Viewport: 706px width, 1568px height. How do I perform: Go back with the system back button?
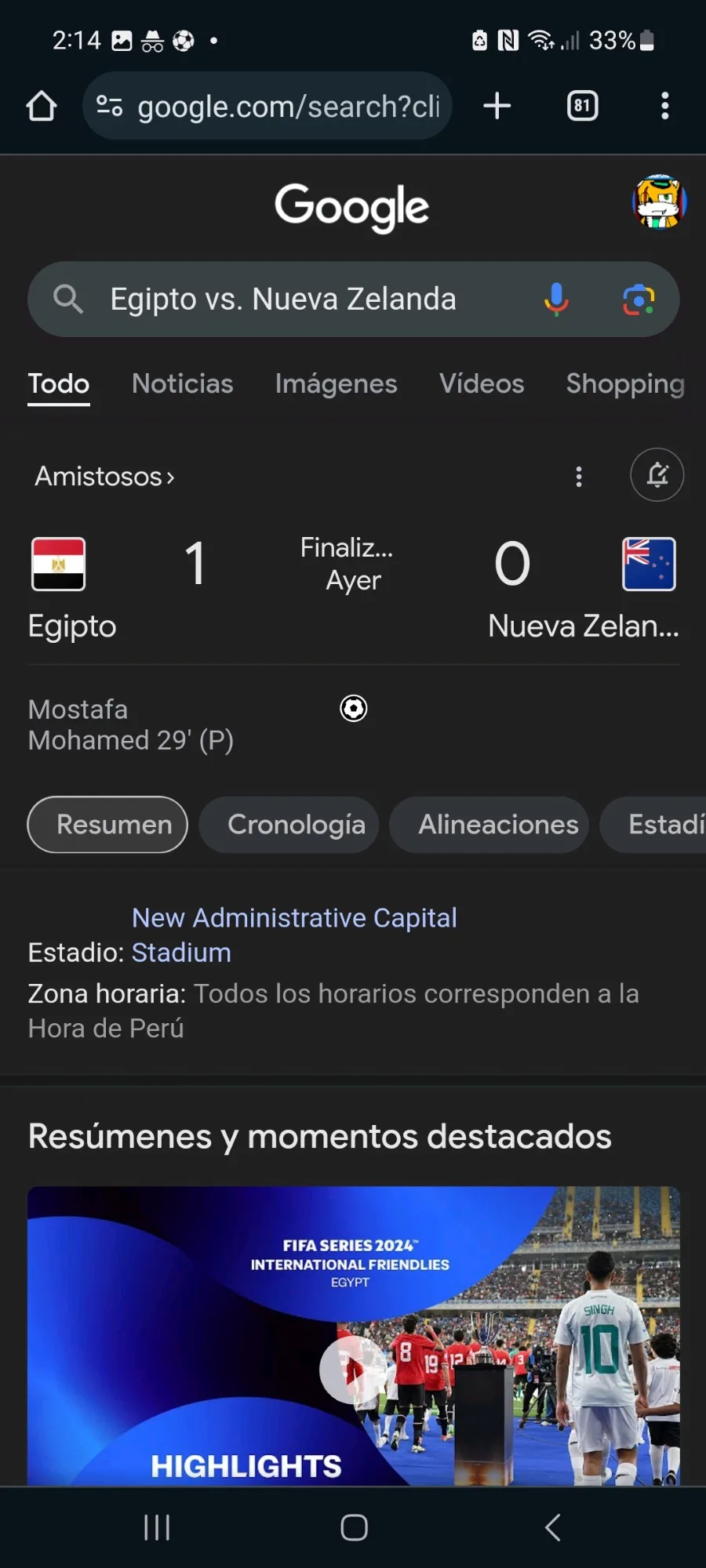552,1527
